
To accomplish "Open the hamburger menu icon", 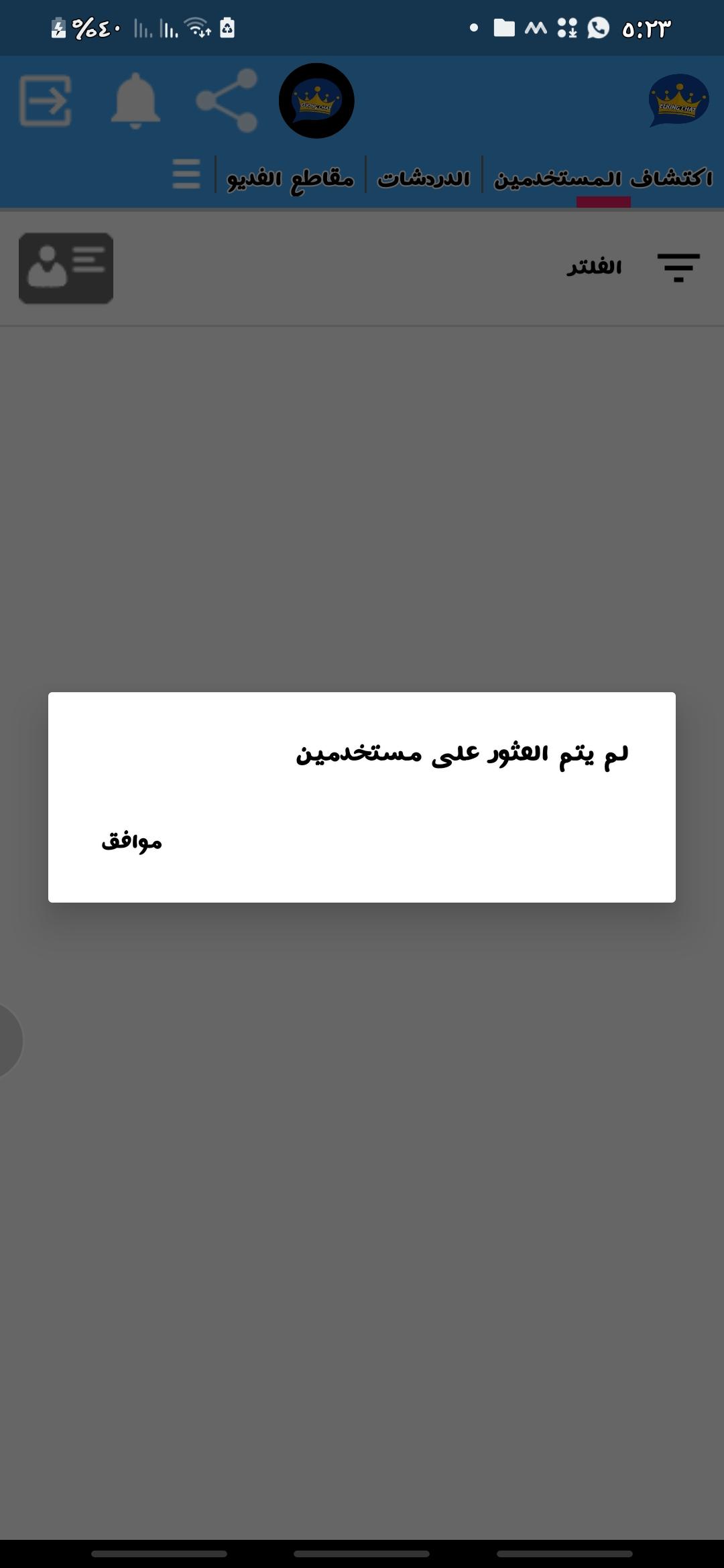I will coord(186,174).
